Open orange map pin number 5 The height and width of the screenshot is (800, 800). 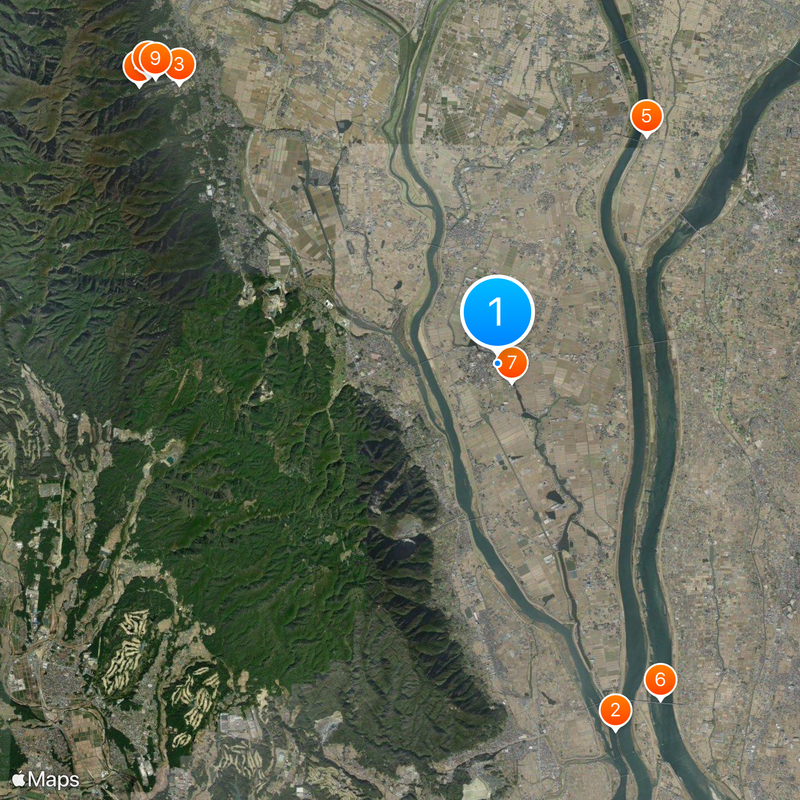646,115
